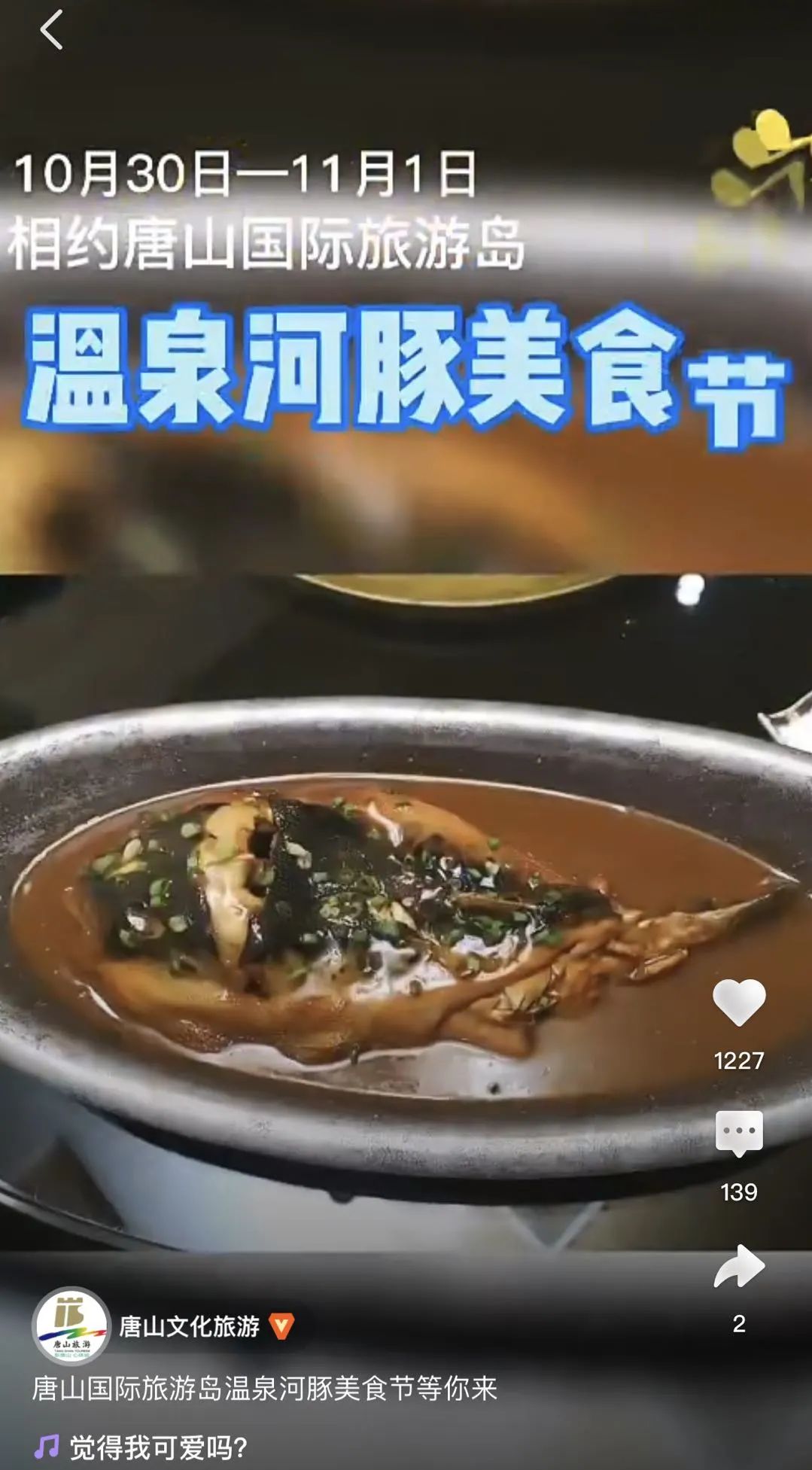This screenshot has width=812, height=1470.
Task: Share this video via the arrow
Action: click(x=738, y=1267)
